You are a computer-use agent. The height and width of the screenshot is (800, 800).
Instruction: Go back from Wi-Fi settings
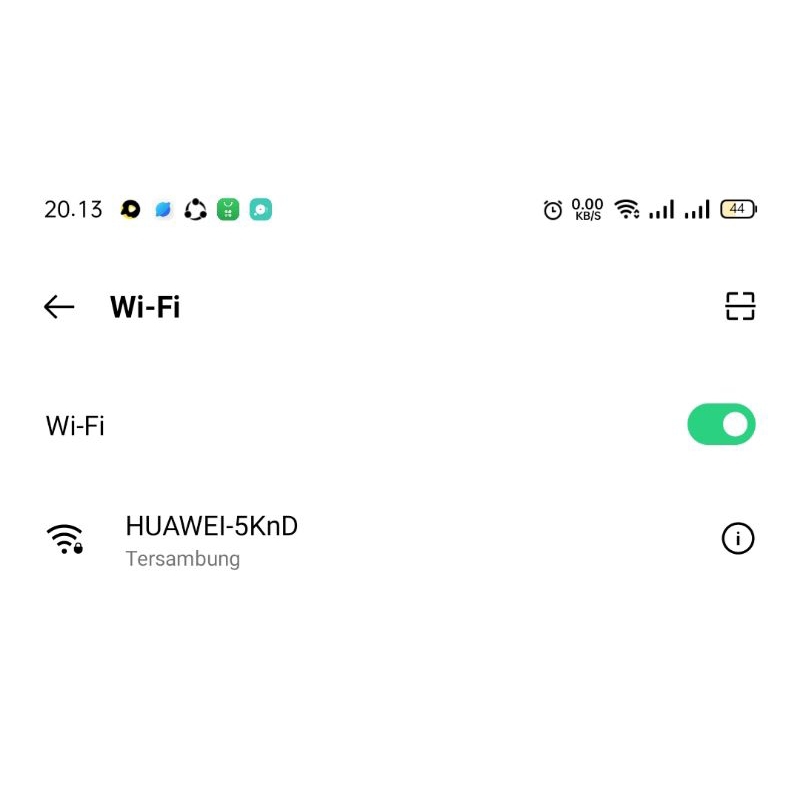pyautogui.click(x=59, y=307)
